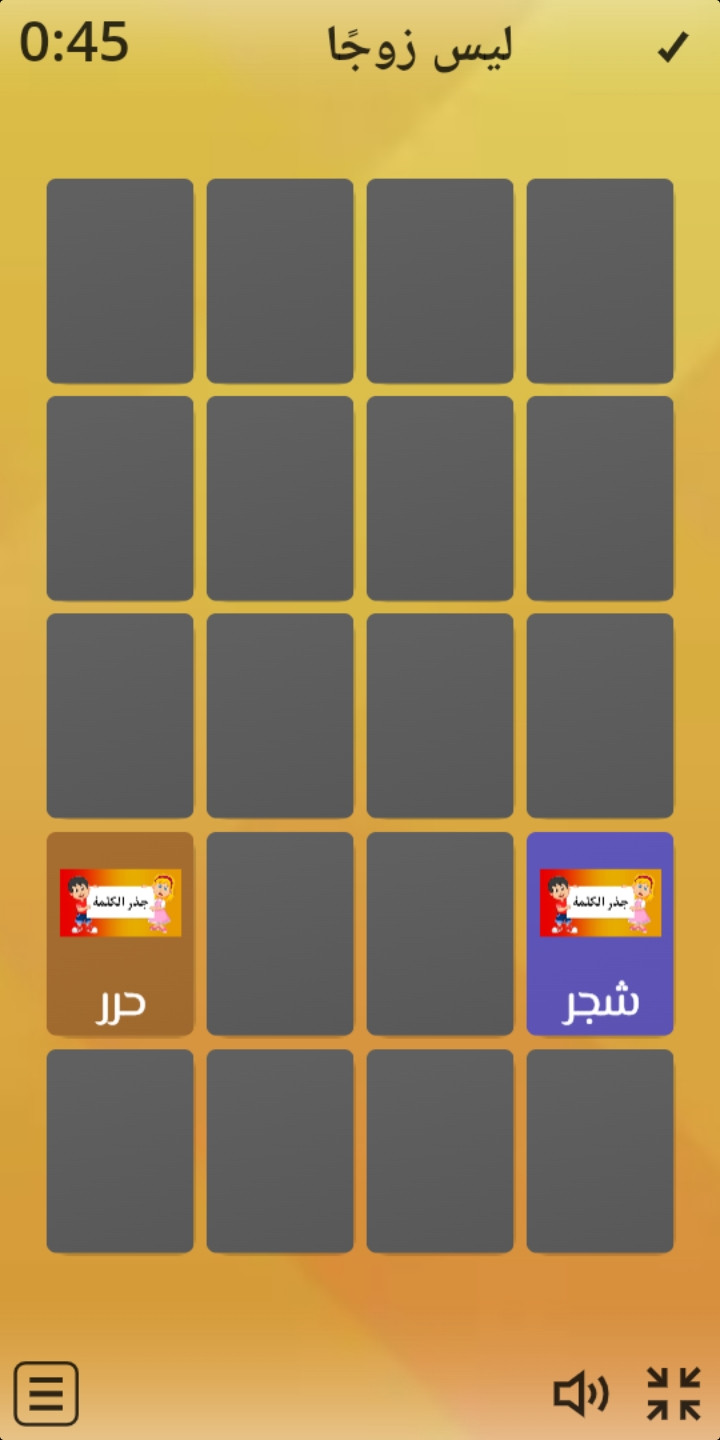
Task: Flip the face-down card between حرر and شجر, next to حرر
Action: pyautogui.click(x=280, y=933)
